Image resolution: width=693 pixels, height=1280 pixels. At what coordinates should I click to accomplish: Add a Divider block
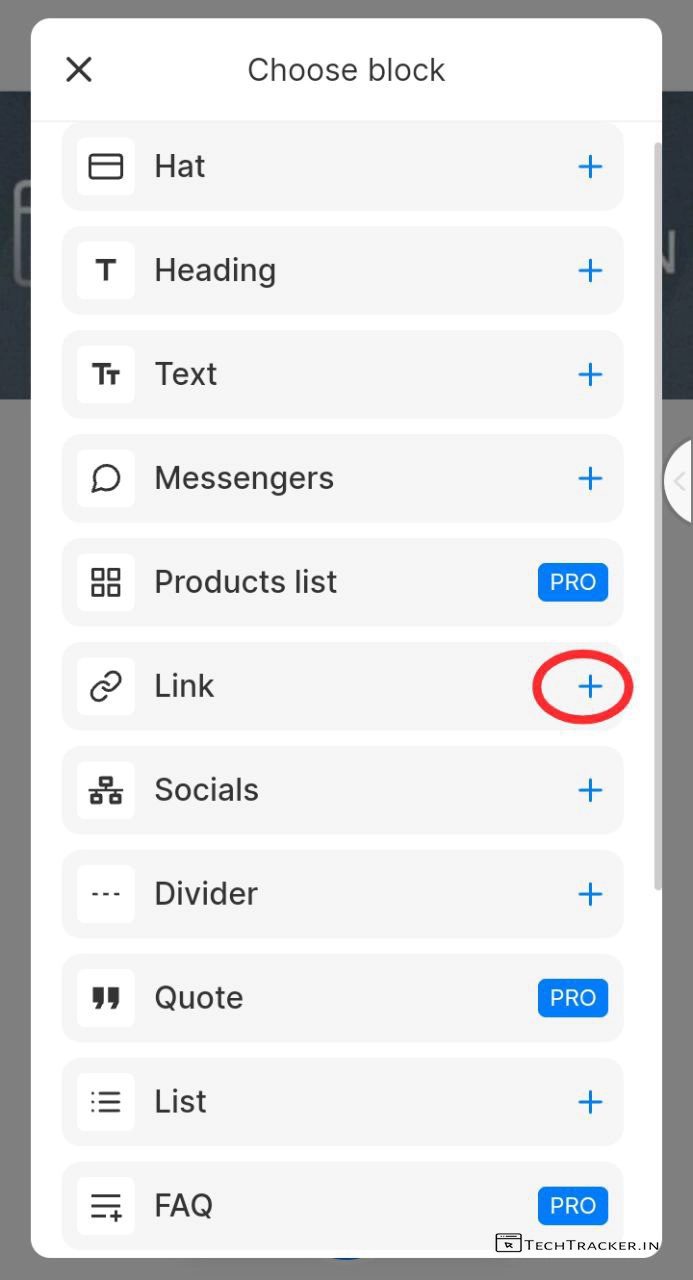[x=590, y=894]
